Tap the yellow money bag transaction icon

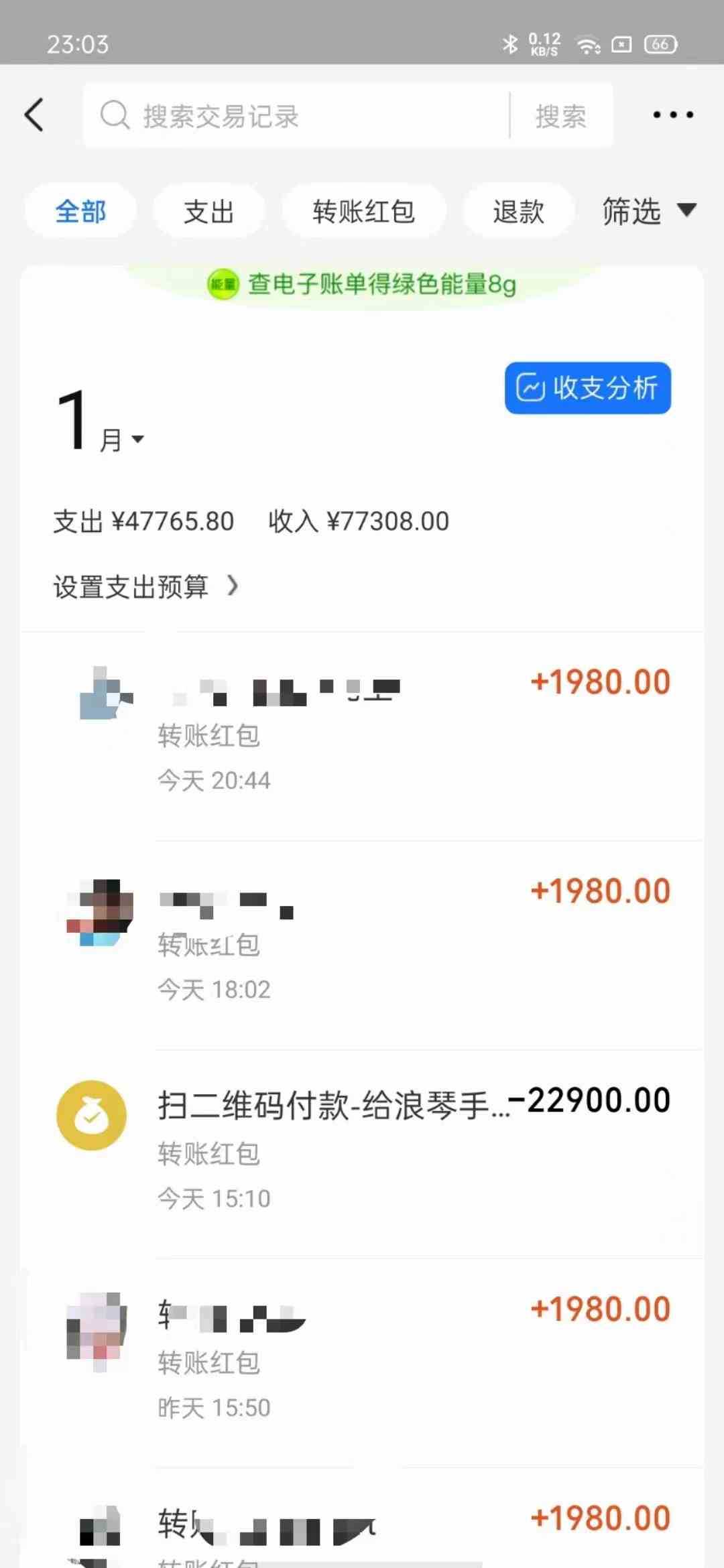[x=92, y=1114]
